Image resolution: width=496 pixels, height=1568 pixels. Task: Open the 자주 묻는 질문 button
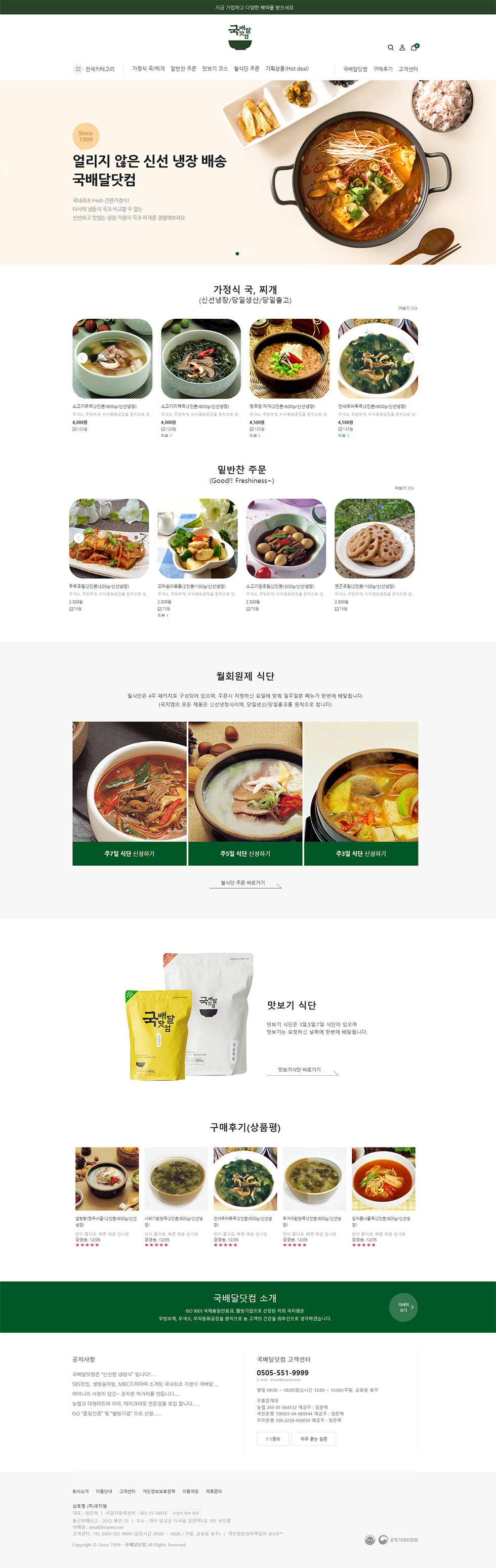click(313, 1438)
